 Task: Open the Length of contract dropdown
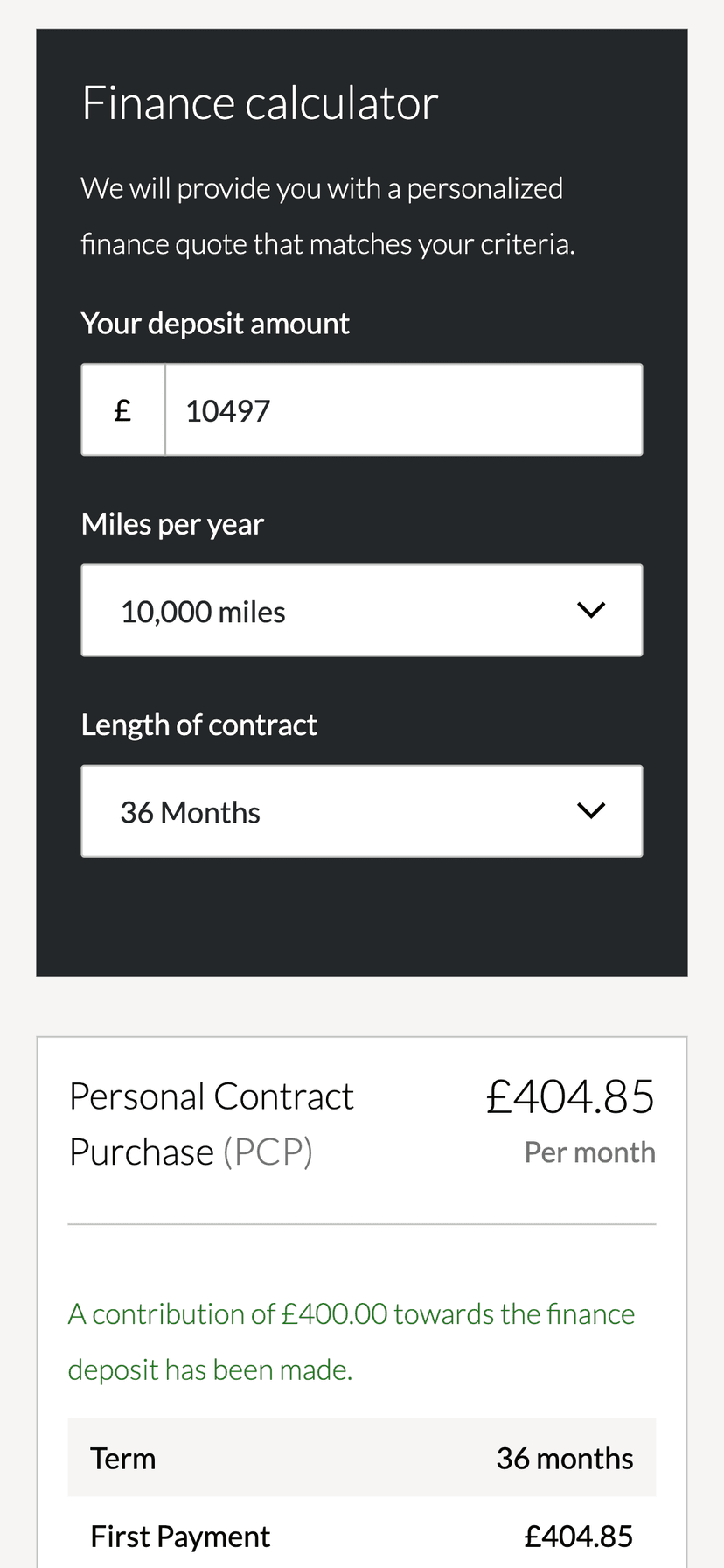pos(361,810)
